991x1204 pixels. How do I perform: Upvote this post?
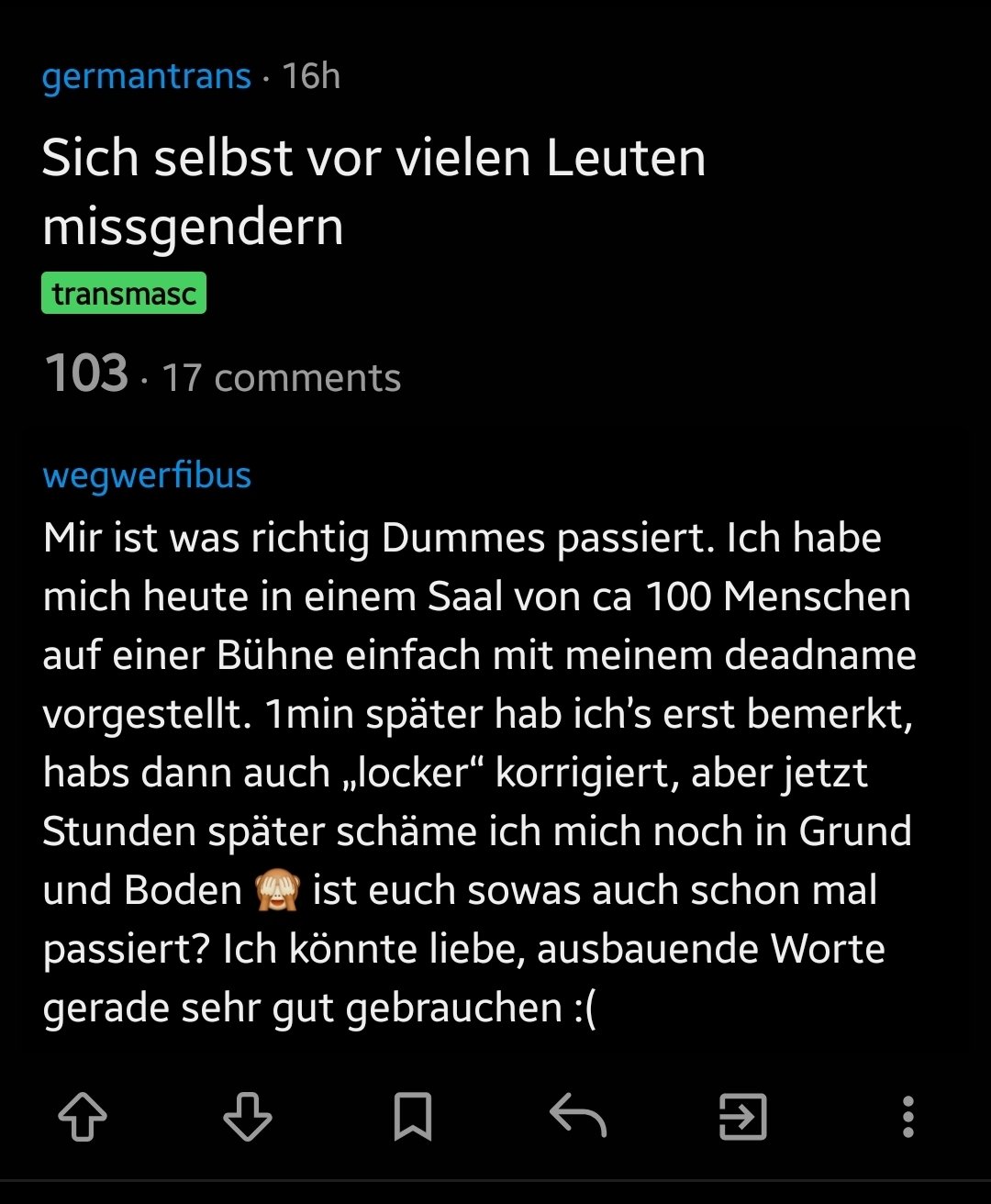(x=83, y=1117)
